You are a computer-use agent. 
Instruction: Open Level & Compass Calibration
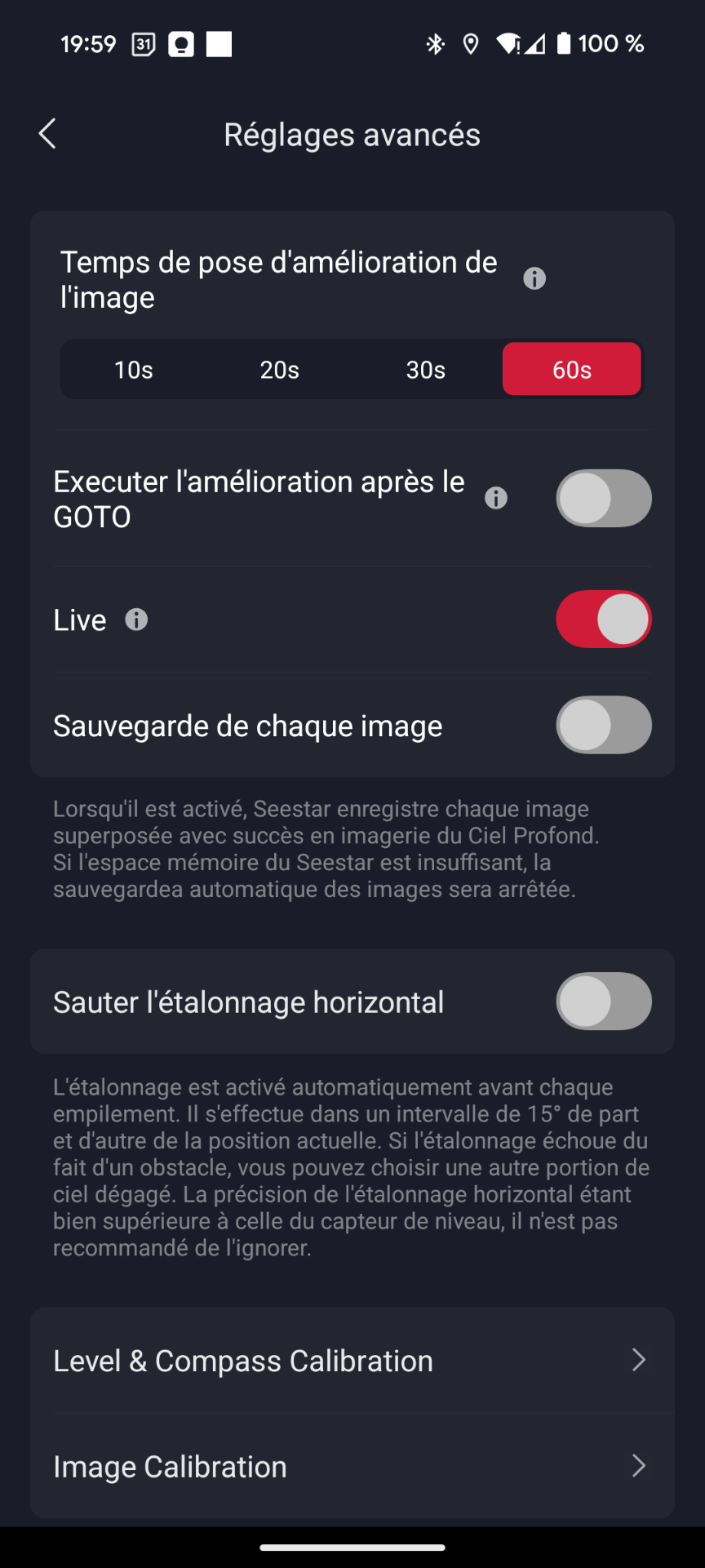point(352,1361)
